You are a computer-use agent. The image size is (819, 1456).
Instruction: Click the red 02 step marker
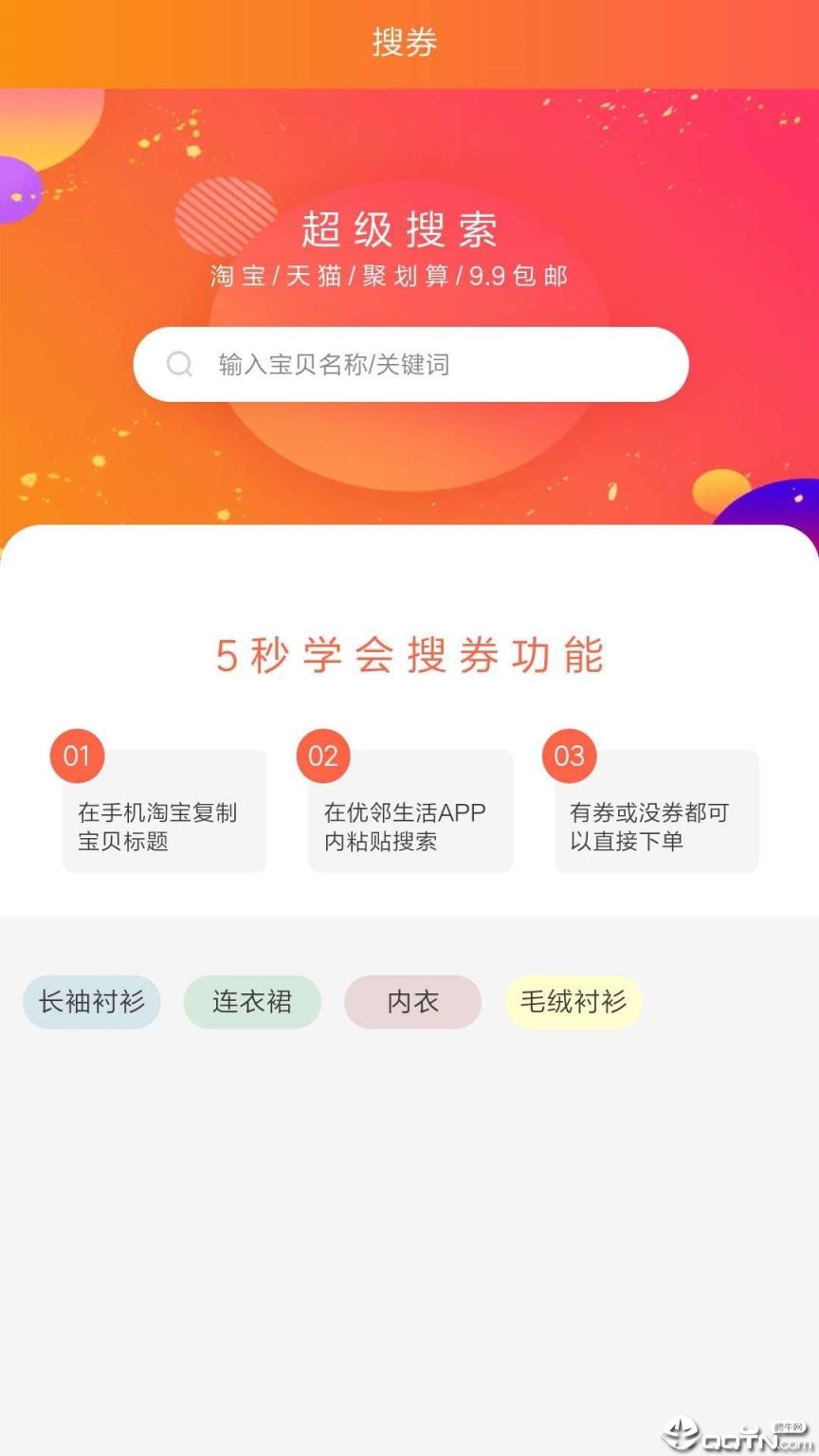point(322,755)
